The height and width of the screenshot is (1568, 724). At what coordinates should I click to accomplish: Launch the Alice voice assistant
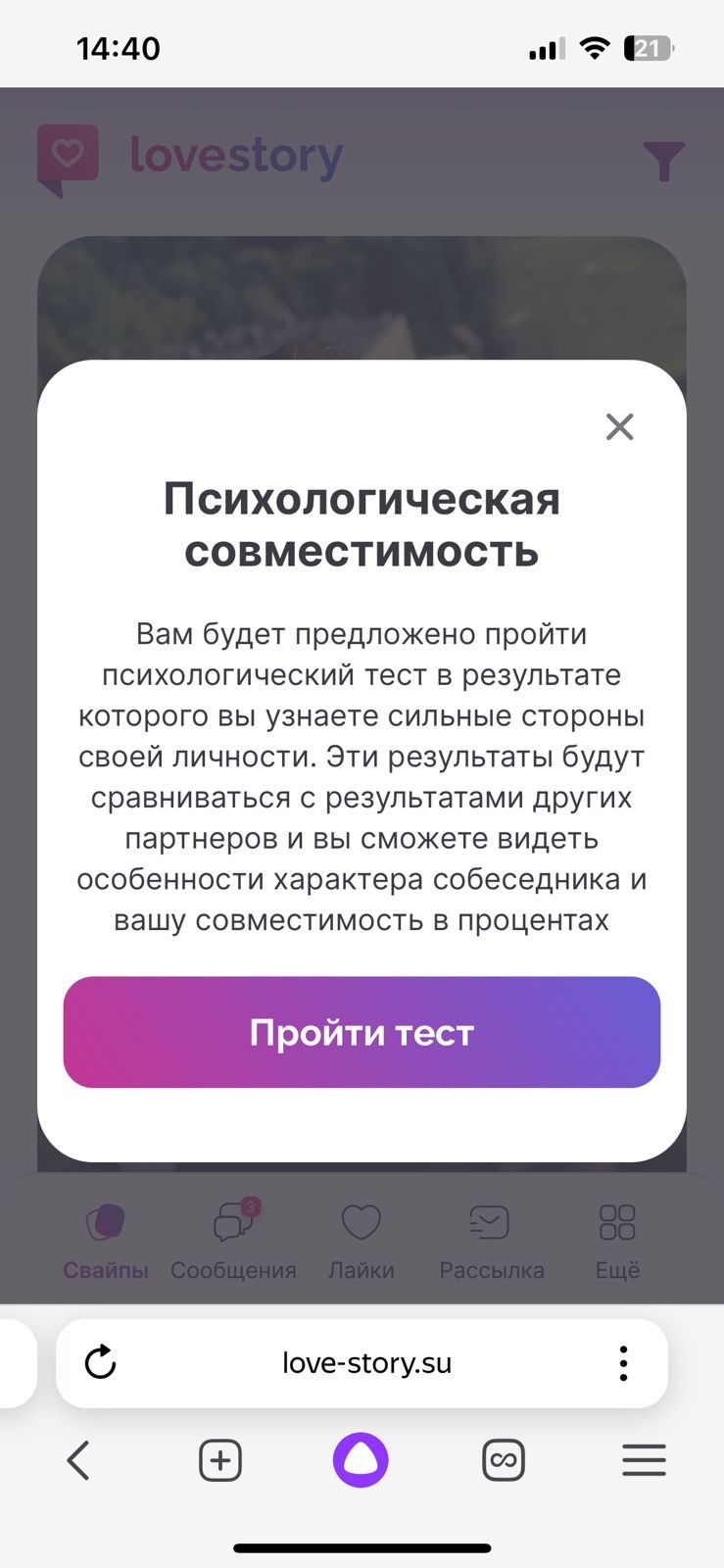[361, 1460]
